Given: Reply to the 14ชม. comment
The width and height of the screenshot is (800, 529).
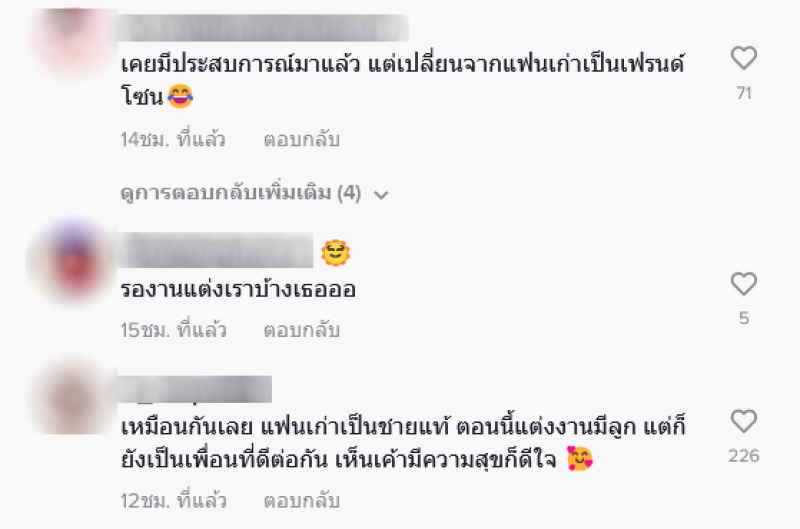Looking at the screenshot, I should pyautogui.click(x=301, y=140).
